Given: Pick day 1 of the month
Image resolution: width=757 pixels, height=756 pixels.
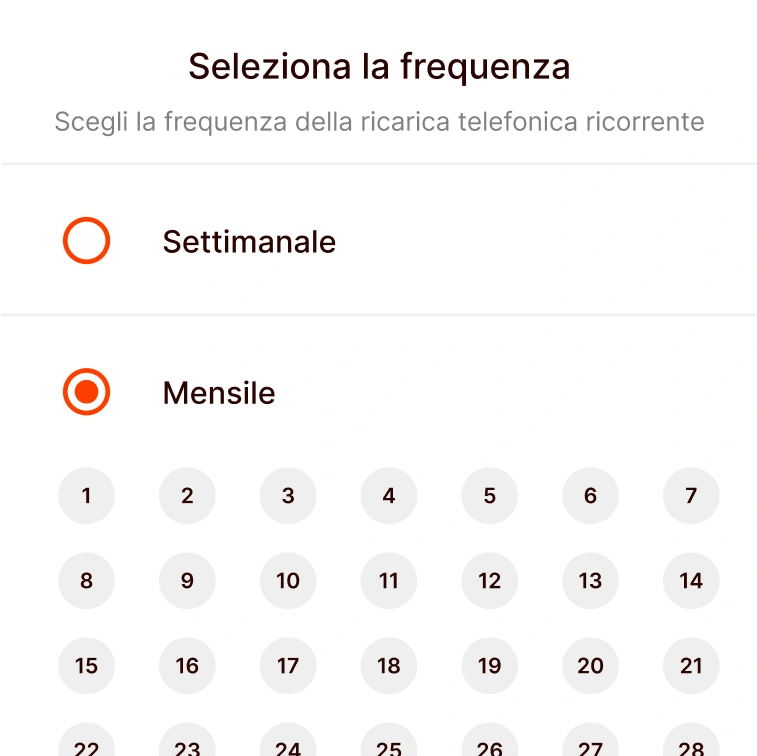Looking at the screenshot, I should click(x=86, y=495).
